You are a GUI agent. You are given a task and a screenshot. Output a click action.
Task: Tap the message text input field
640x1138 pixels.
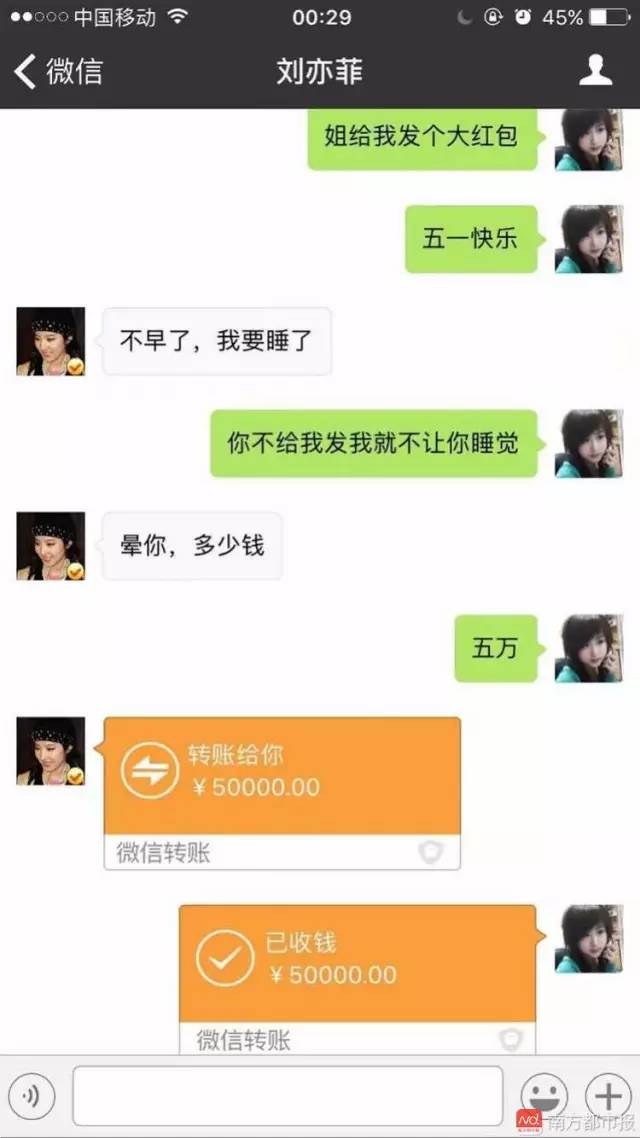click(287, 1096)
